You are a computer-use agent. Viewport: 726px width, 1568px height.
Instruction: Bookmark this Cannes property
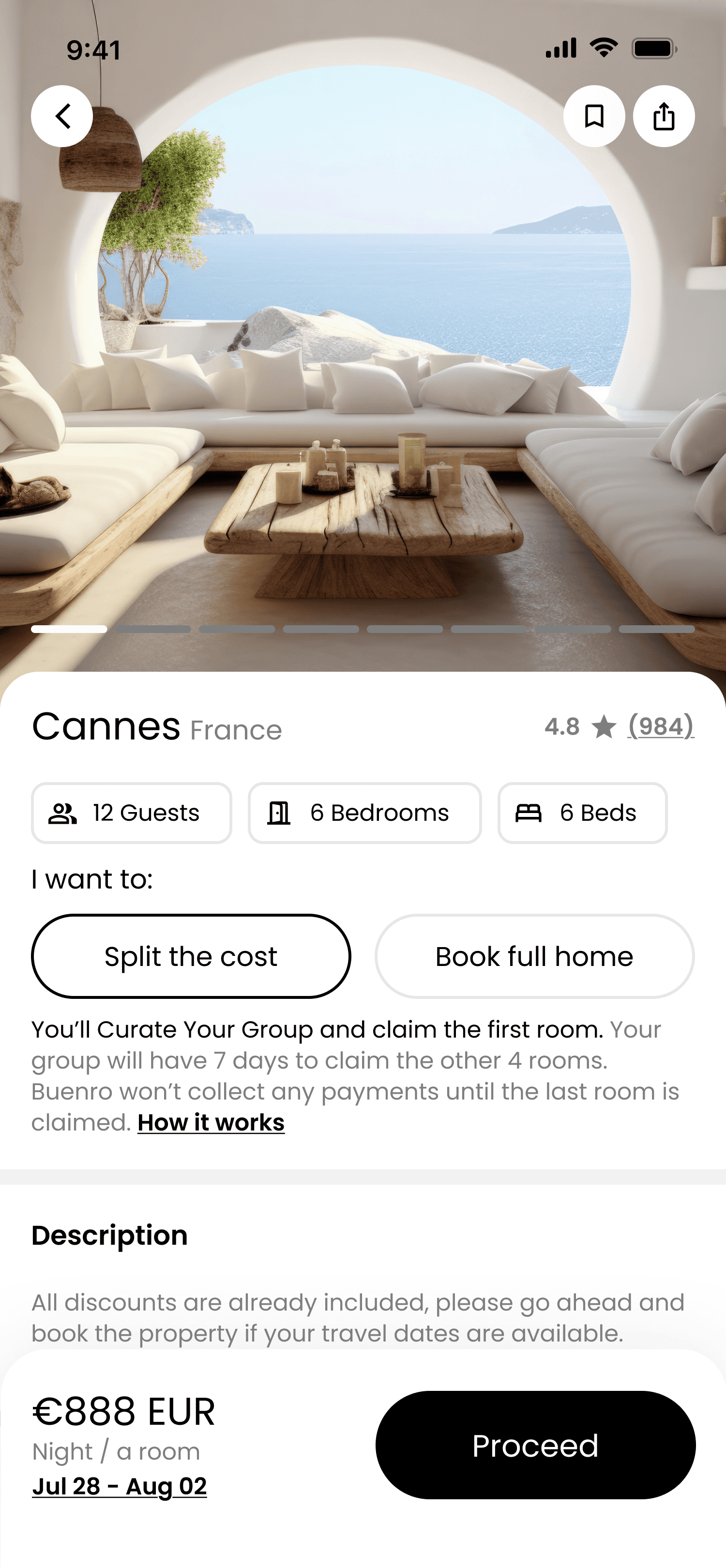pos(594,116)
